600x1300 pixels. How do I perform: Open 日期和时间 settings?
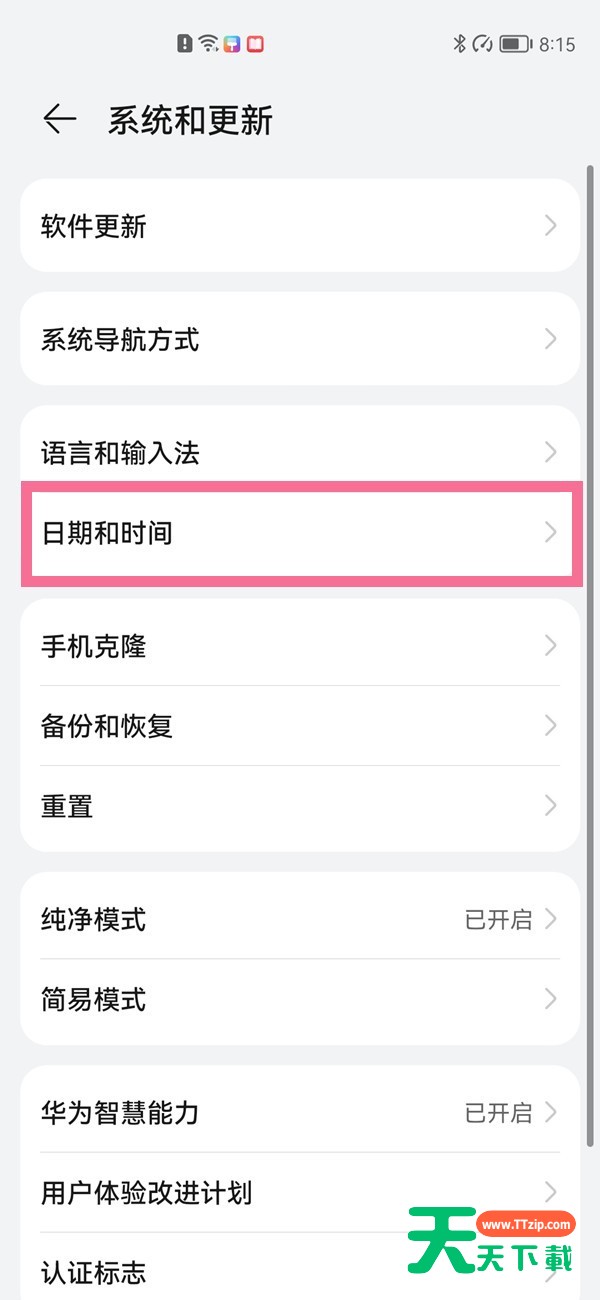pos(300,533)
